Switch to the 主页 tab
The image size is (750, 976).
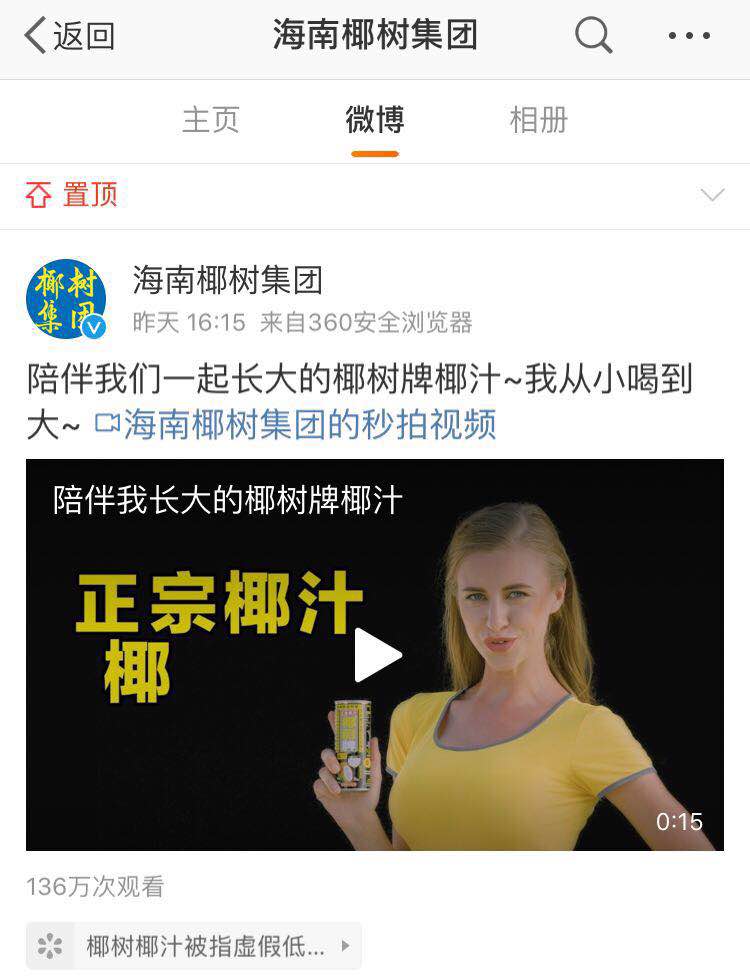tap(210, 121)
